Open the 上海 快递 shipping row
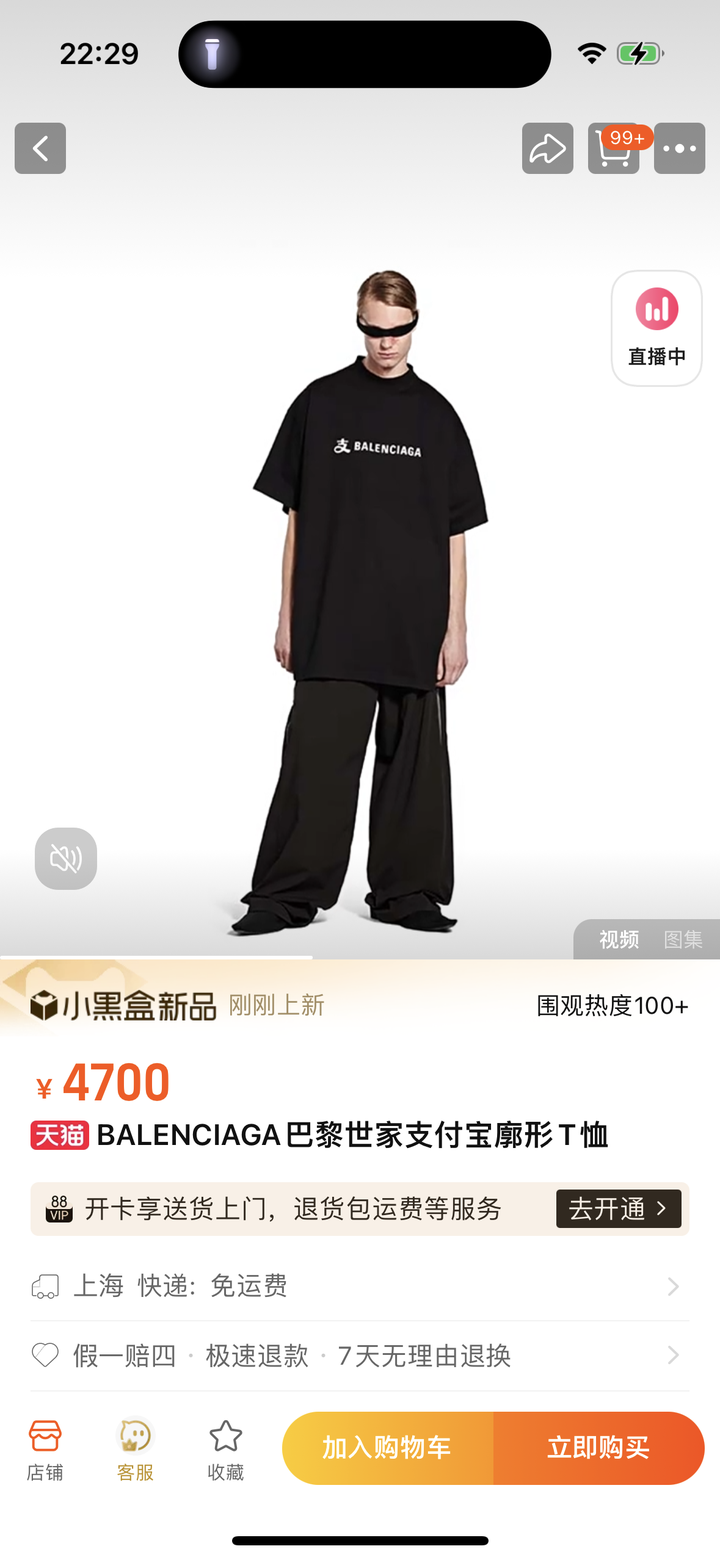 click(x=360, y=1286)
